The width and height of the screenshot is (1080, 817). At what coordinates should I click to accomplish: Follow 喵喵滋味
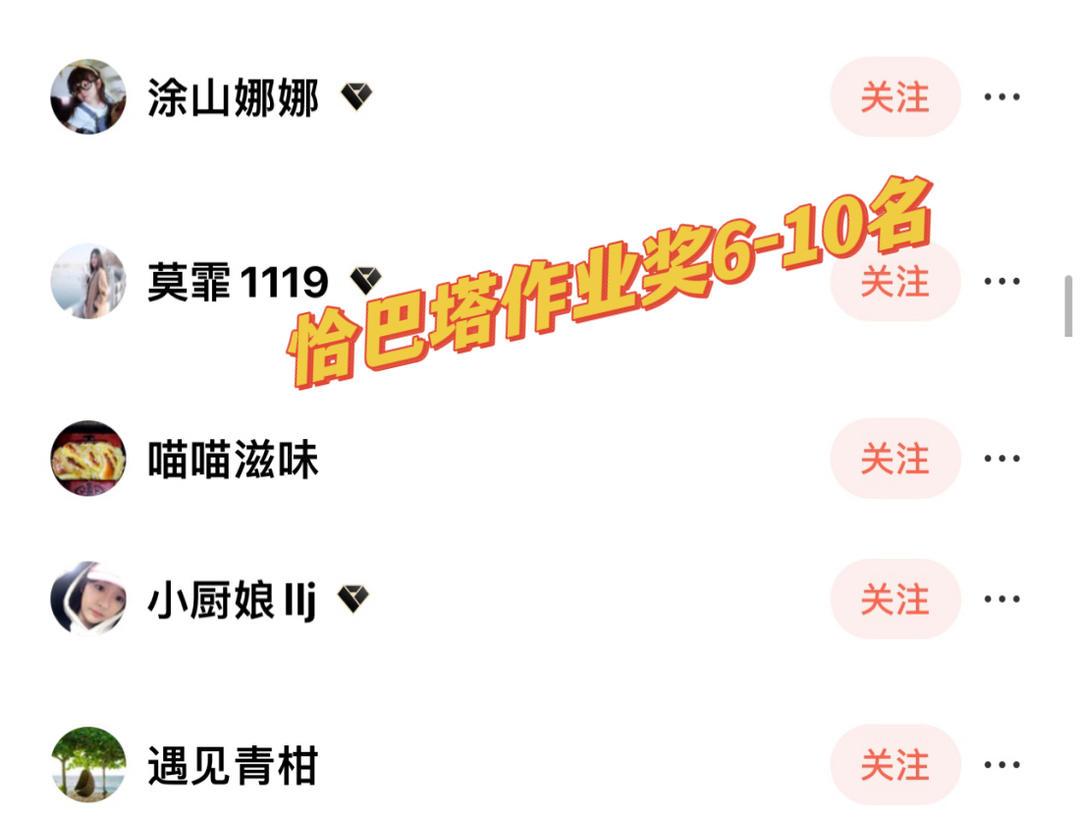coord(895,459)
